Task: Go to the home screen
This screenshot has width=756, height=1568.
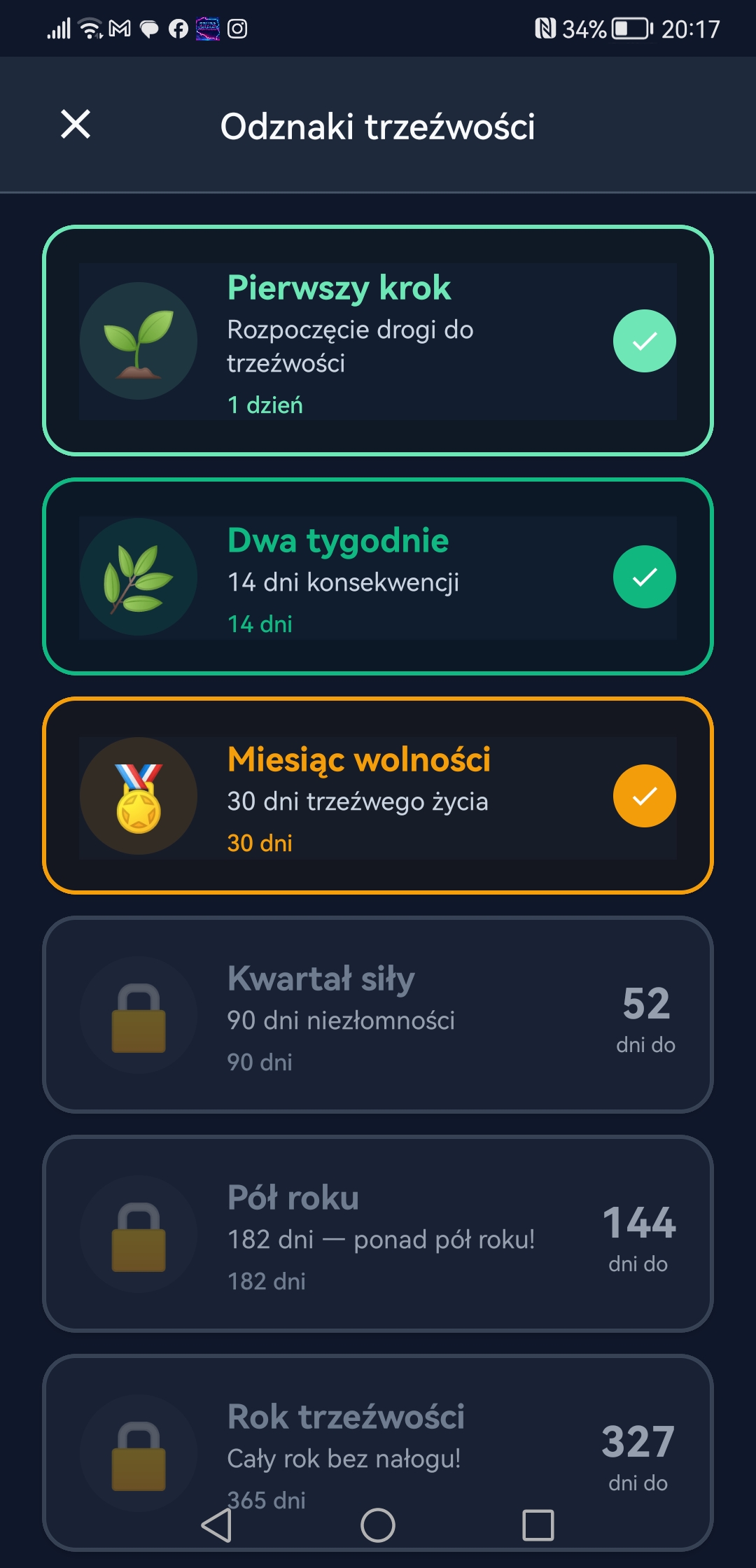Action: point(378,1525)
